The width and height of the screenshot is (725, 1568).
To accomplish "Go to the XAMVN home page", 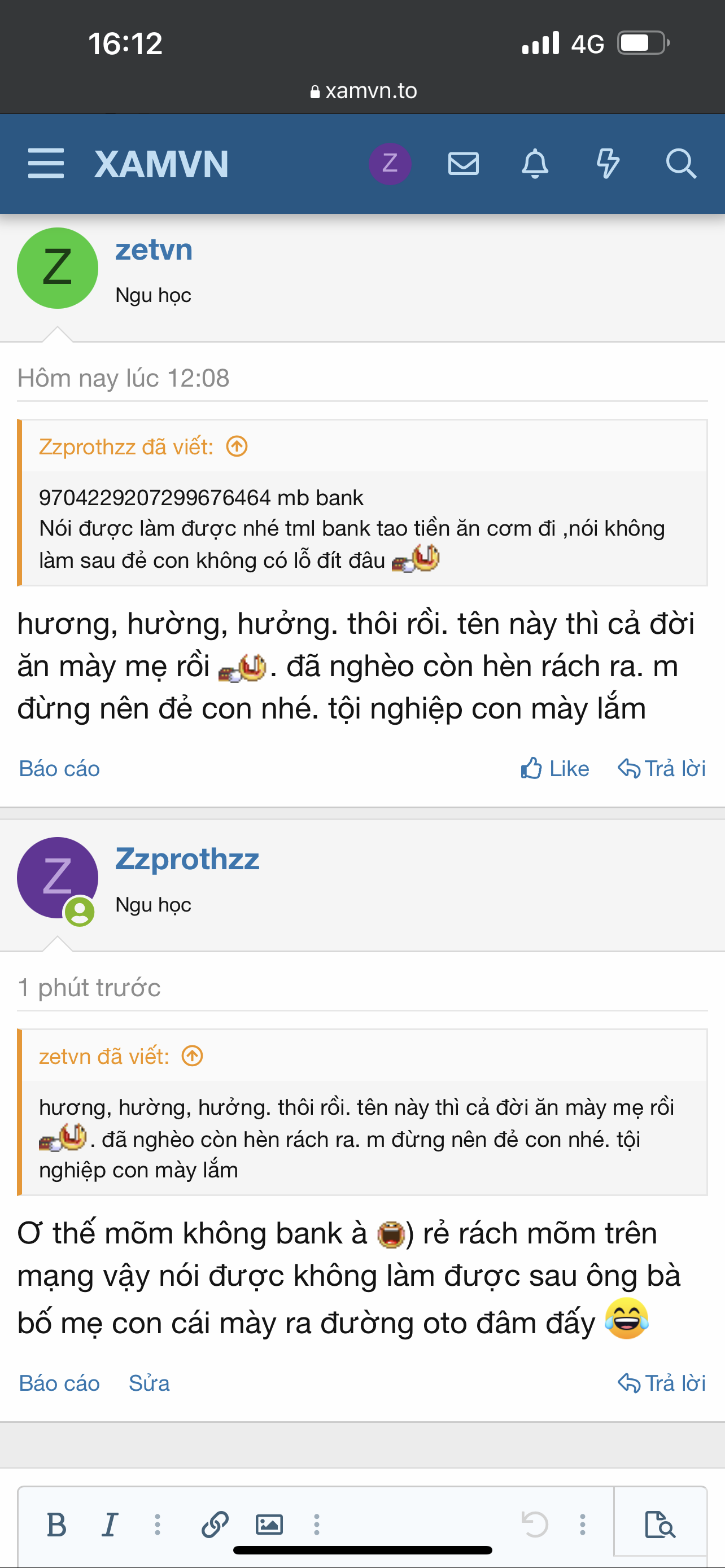I will (161, 164).
